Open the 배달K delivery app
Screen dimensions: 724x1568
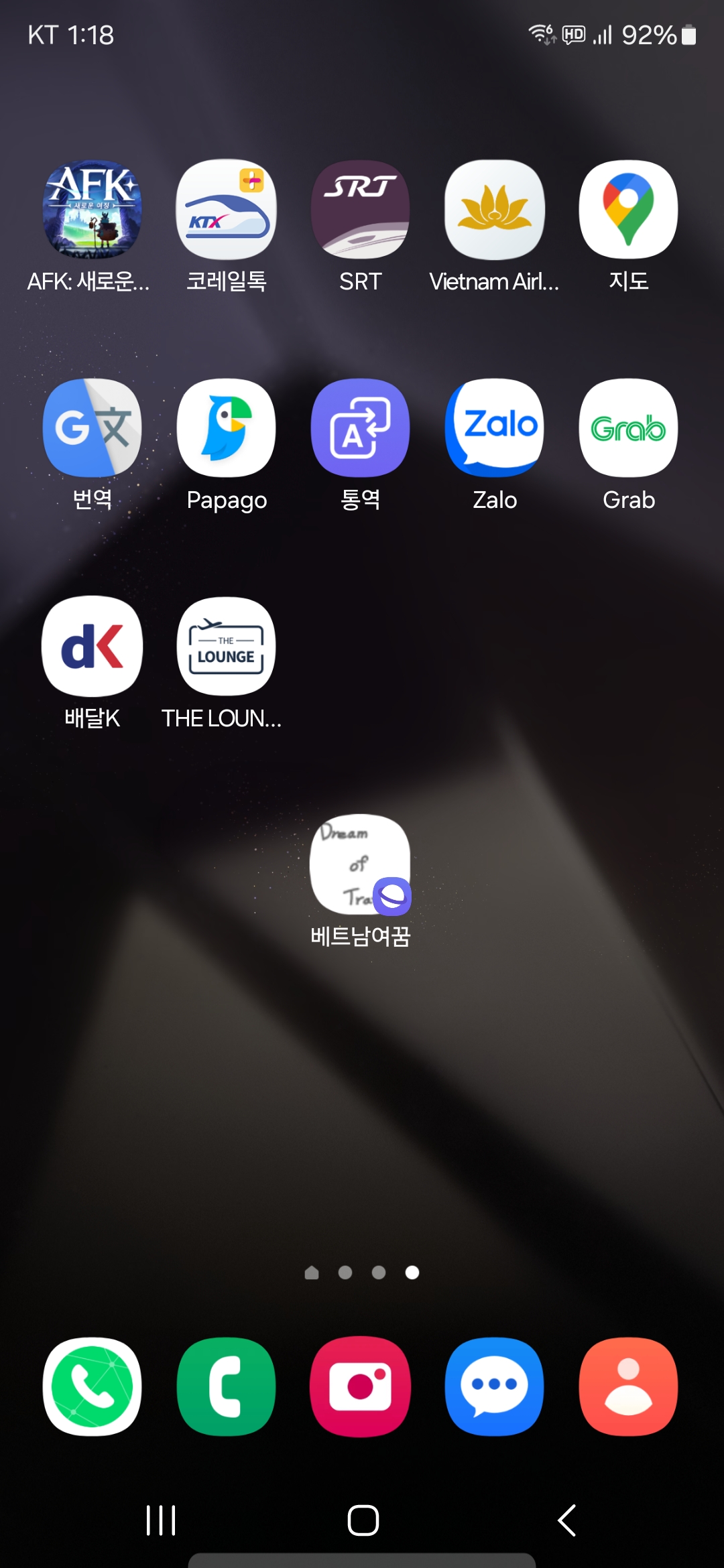pyautogui.click(x=93, y=647)
